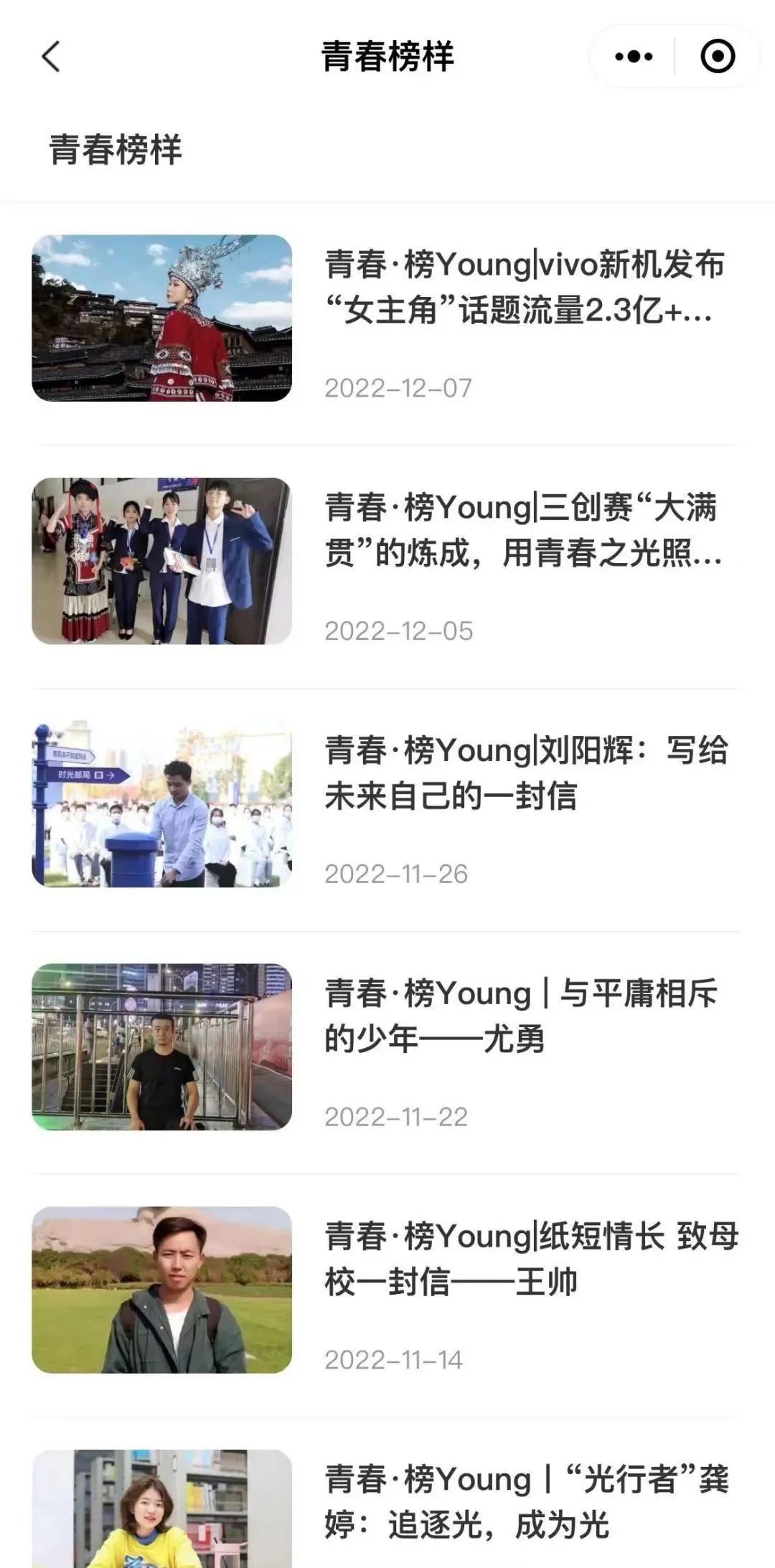Viewport: 775px width, 1568px height.
Task: Close the mini program with the circle icon
Action: [717, 57]
